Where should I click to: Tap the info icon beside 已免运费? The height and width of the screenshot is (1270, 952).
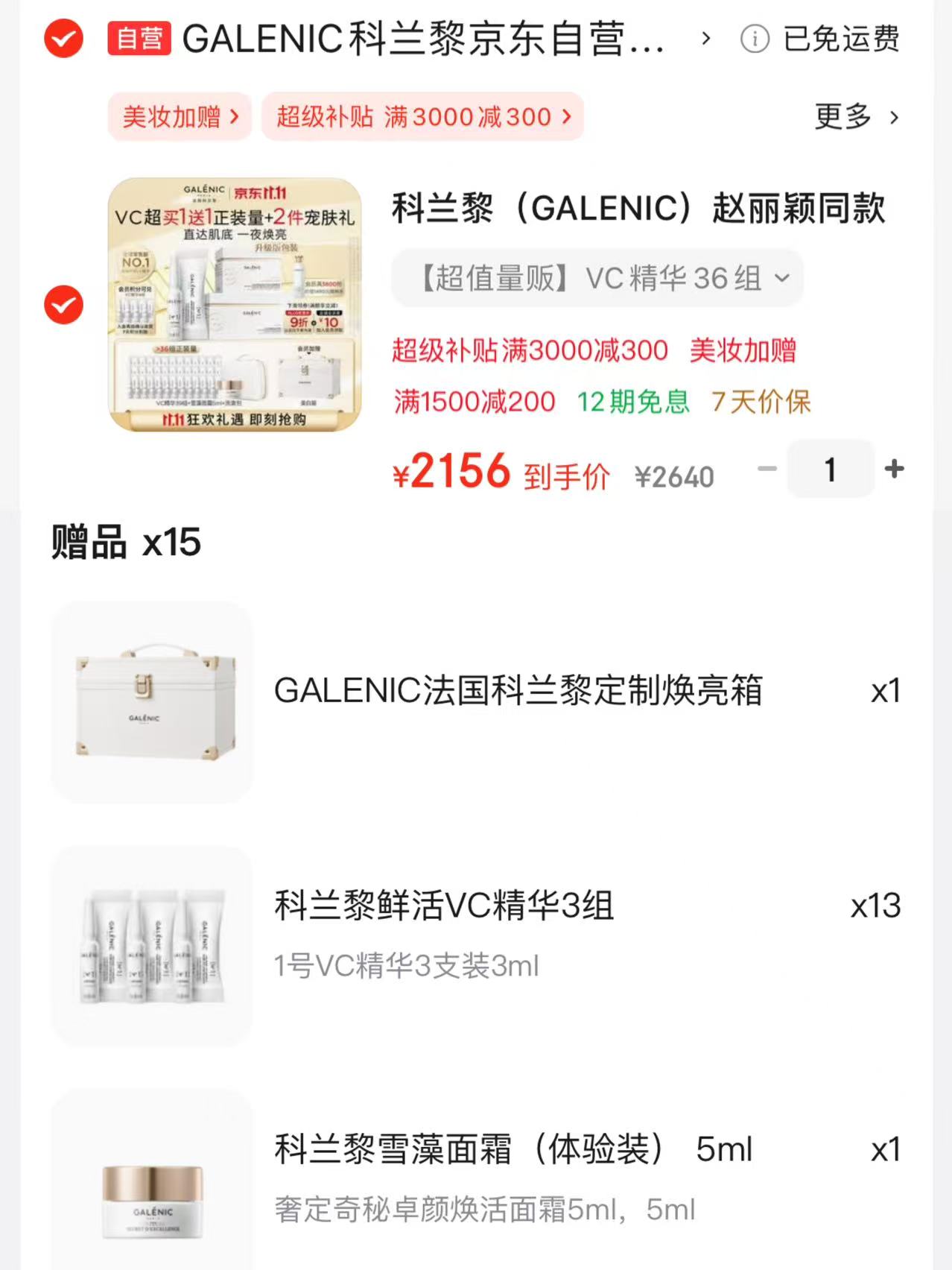tap(755, 41)
